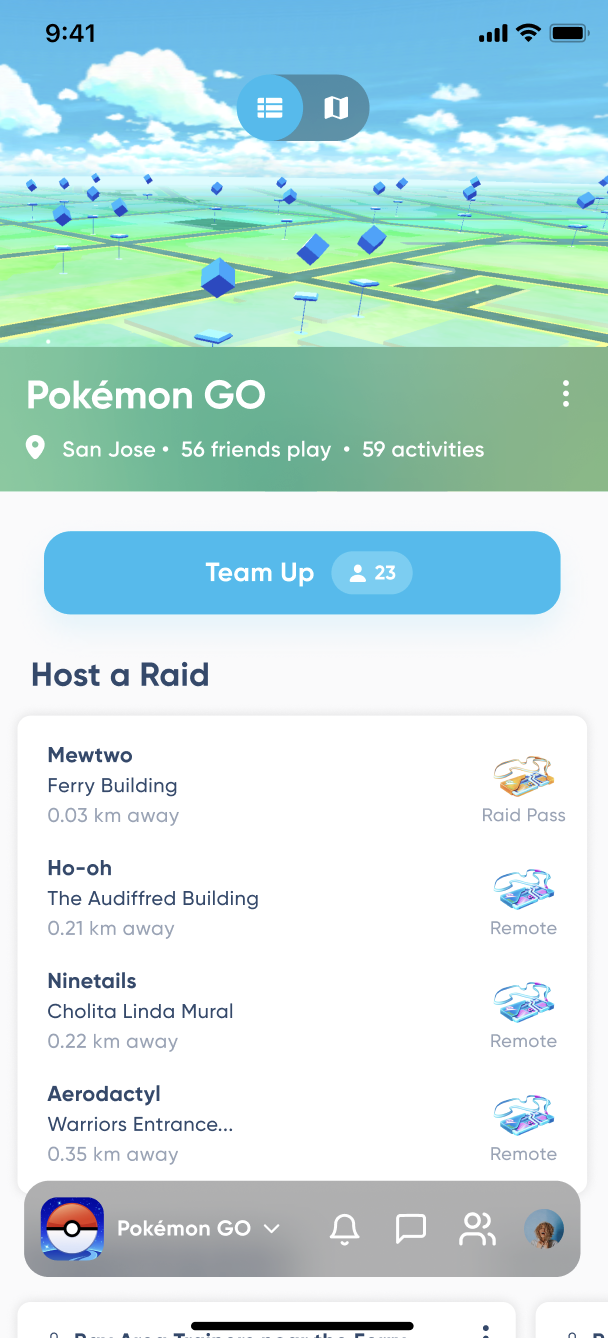Image resolution: width=608 pixels, height=1338 pixels.
Task: Switch to the list view
Action: click(x=270, y=107)
